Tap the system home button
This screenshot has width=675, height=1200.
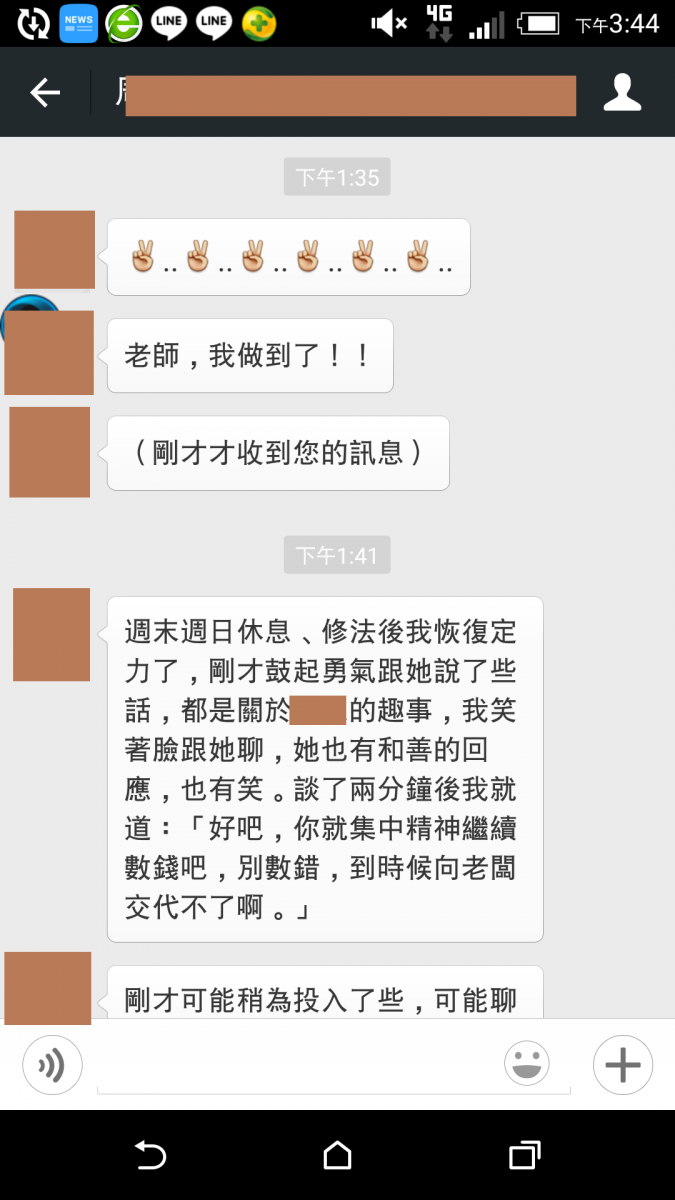[337, 1156]
